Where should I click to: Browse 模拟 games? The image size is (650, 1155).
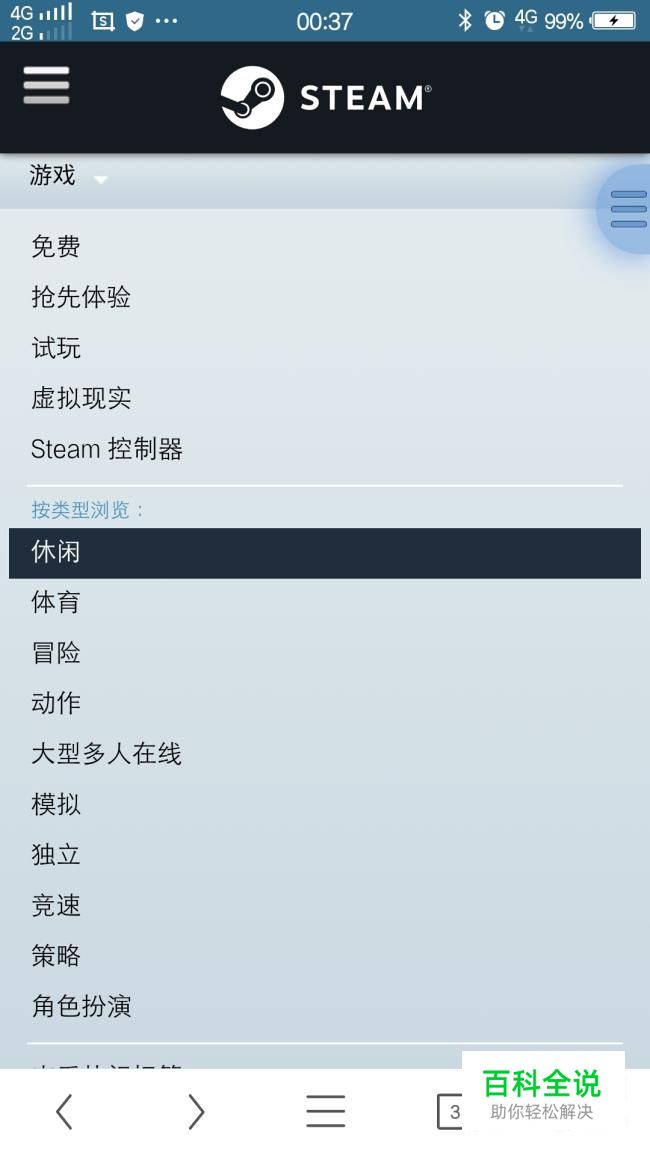pos(56,804)
